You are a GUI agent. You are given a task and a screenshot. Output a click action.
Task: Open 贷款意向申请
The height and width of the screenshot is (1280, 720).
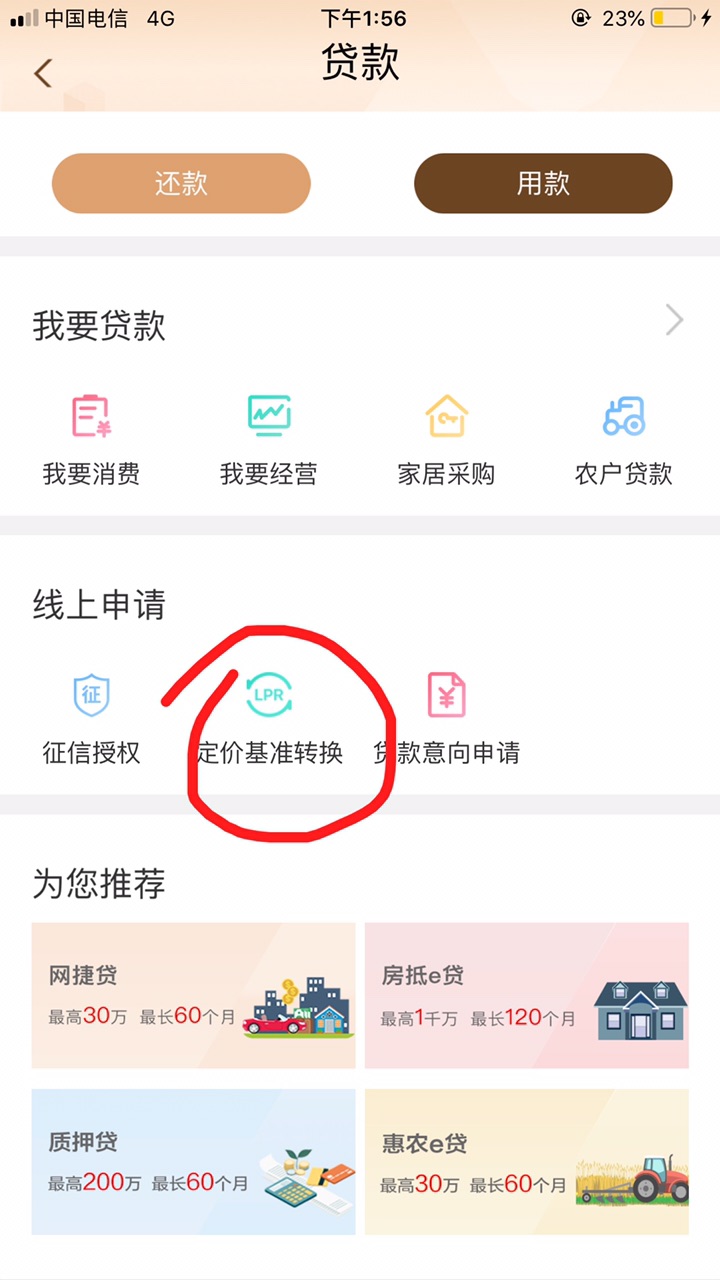(x=447, y=718)
